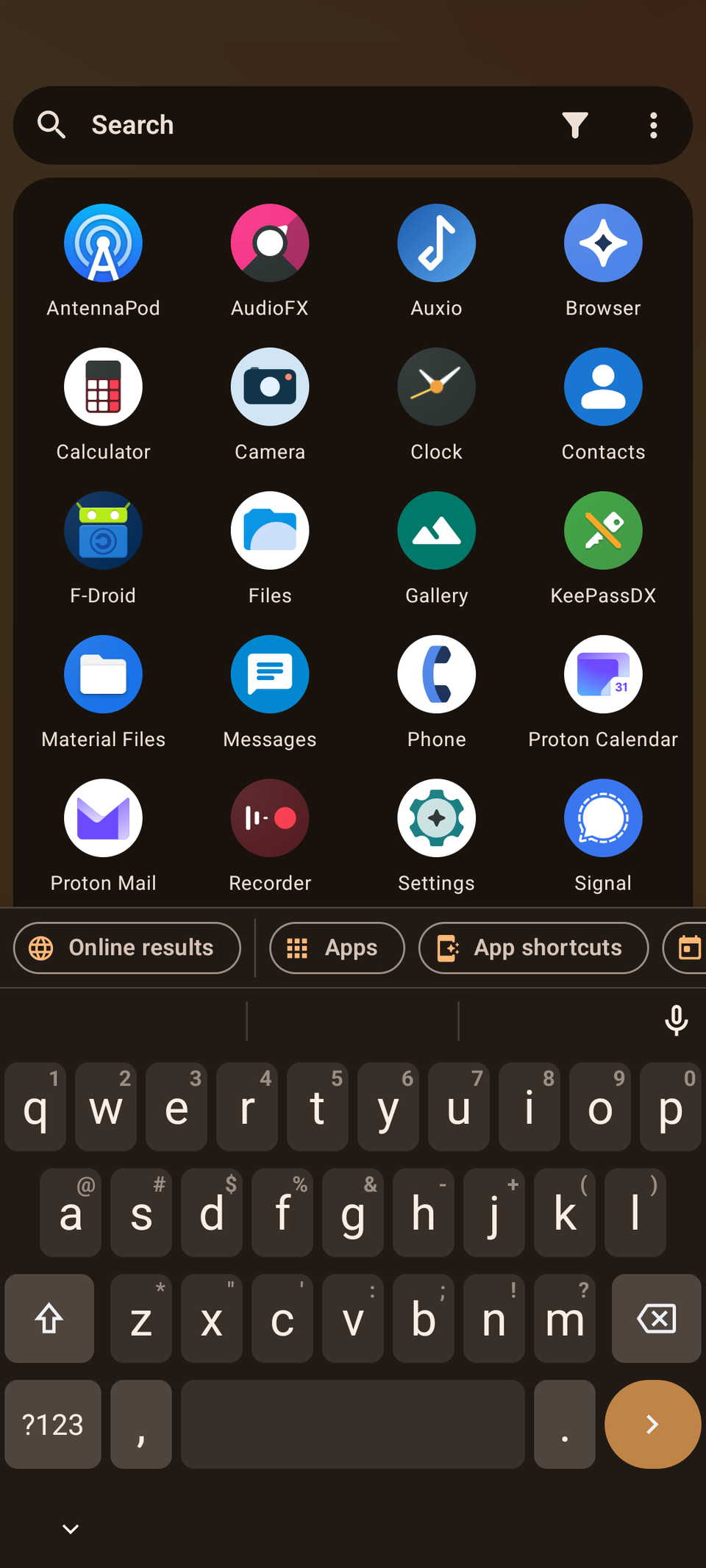Open the Settings app
Screen dimensions: 706x1568
tap(437, 818)
